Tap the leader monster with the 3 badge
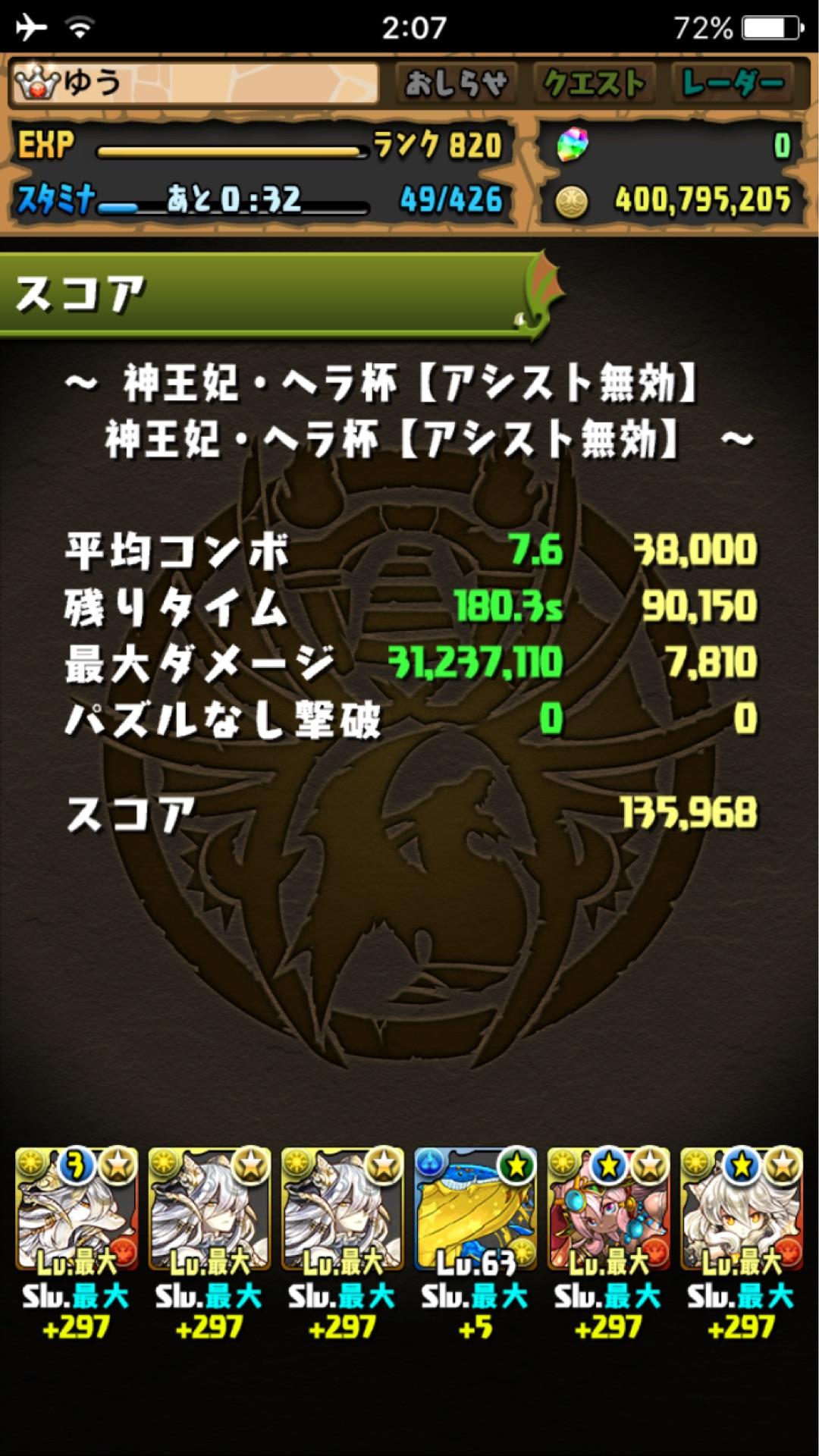The height and width of the screenshot is (1456, 819). tap(77, 1209)
